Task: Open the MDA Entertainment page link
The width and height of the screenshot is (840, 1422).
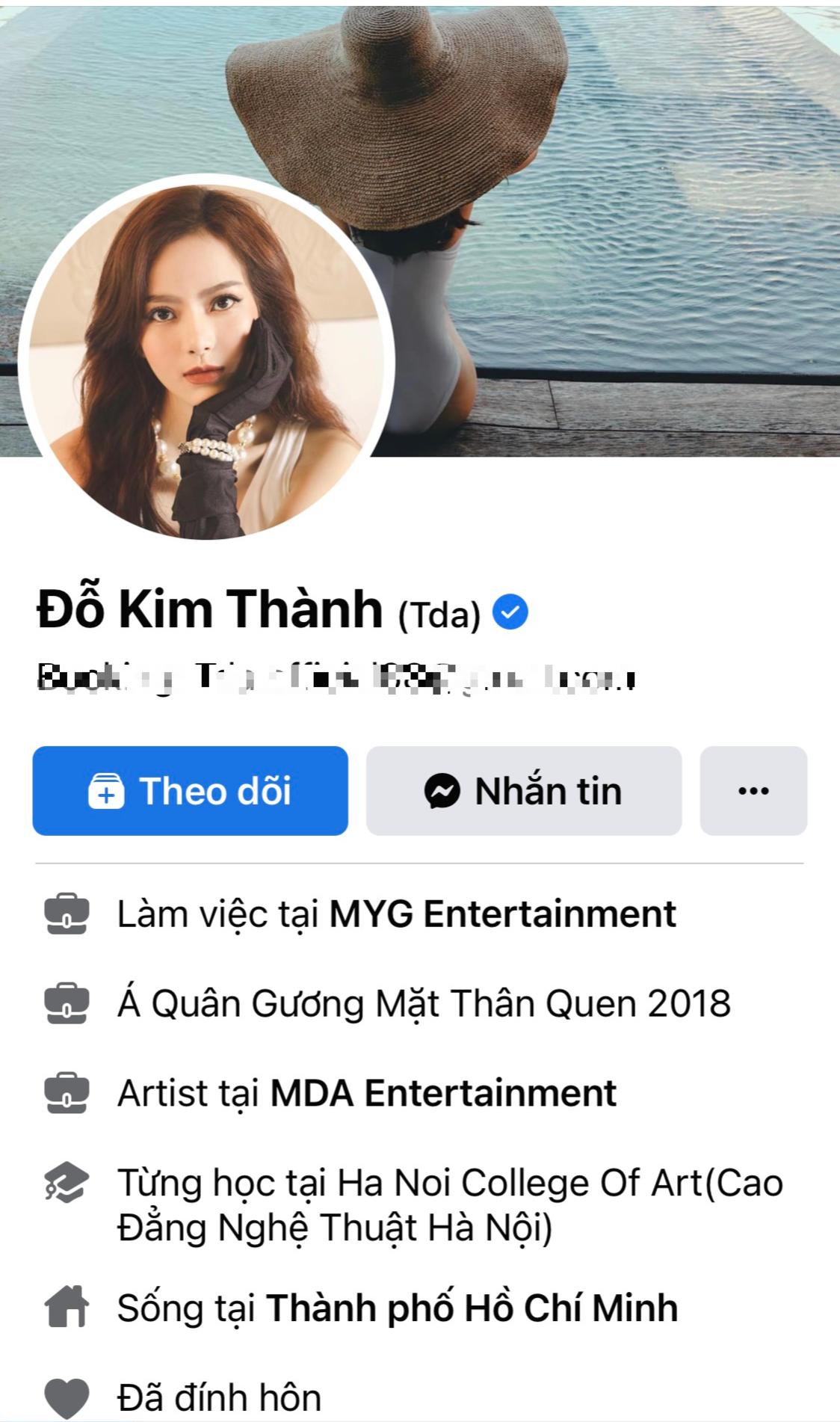Action: click(443, 1093)
